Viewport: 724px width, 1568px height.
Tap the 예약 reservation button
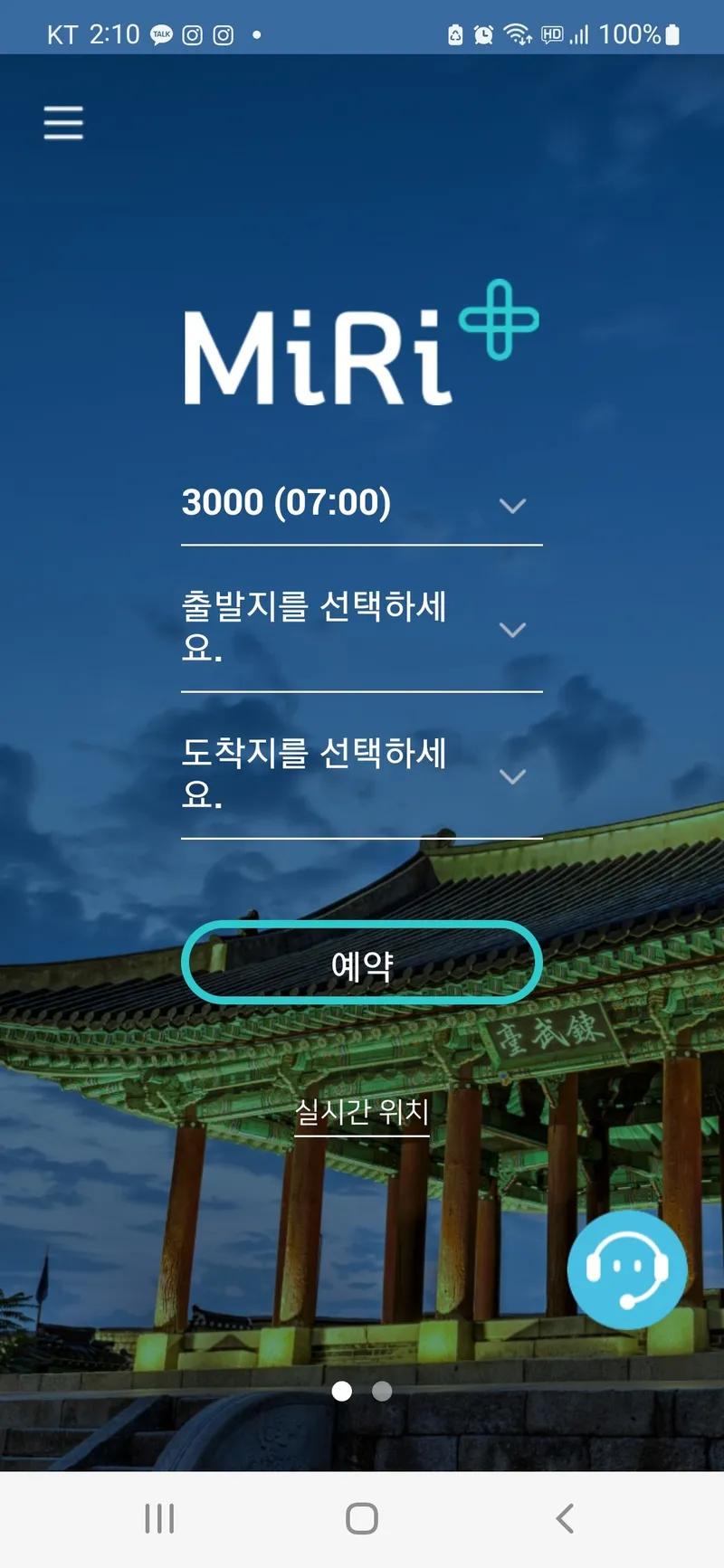361,965
